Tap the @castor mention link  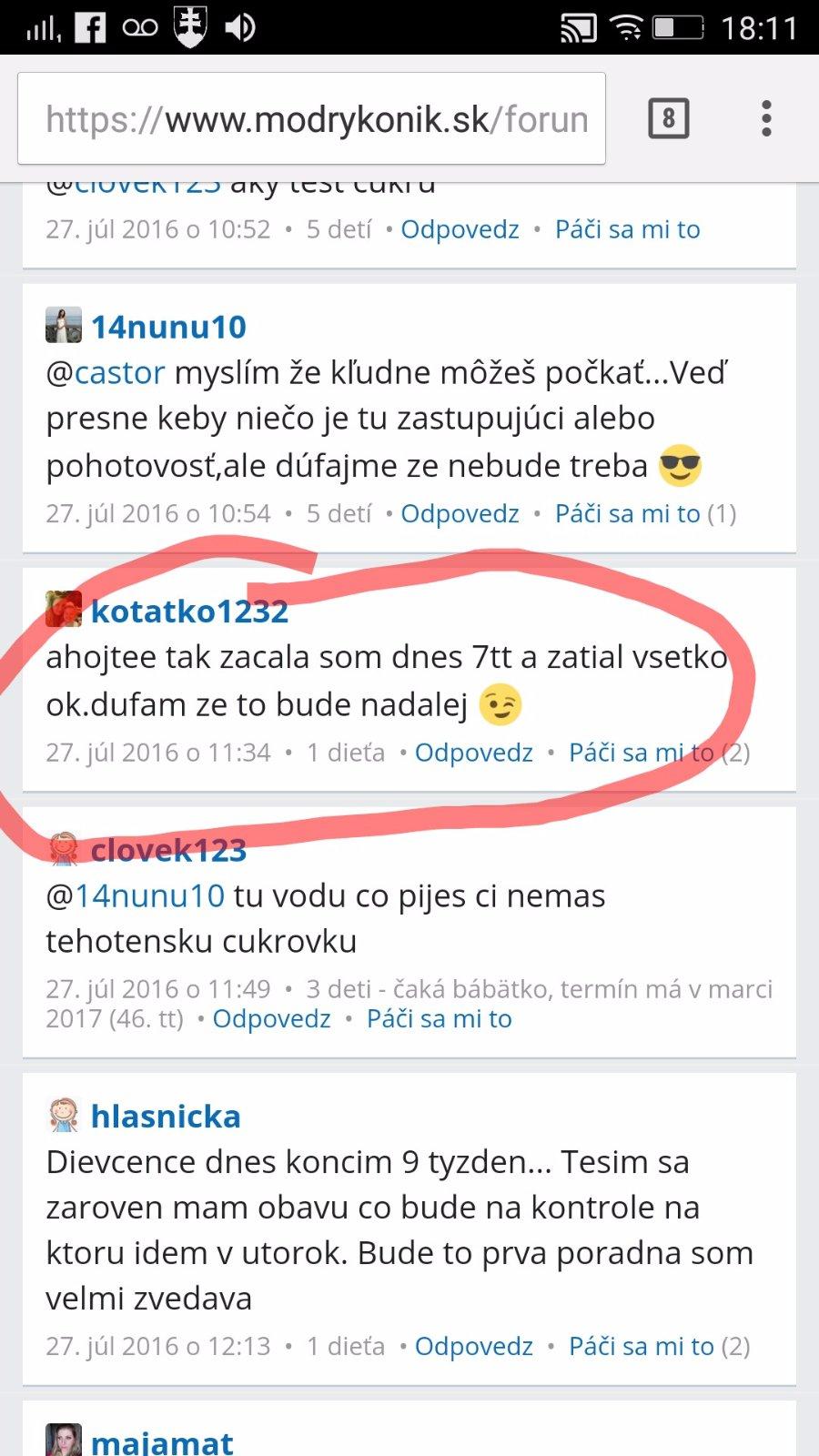click(106, 373)
